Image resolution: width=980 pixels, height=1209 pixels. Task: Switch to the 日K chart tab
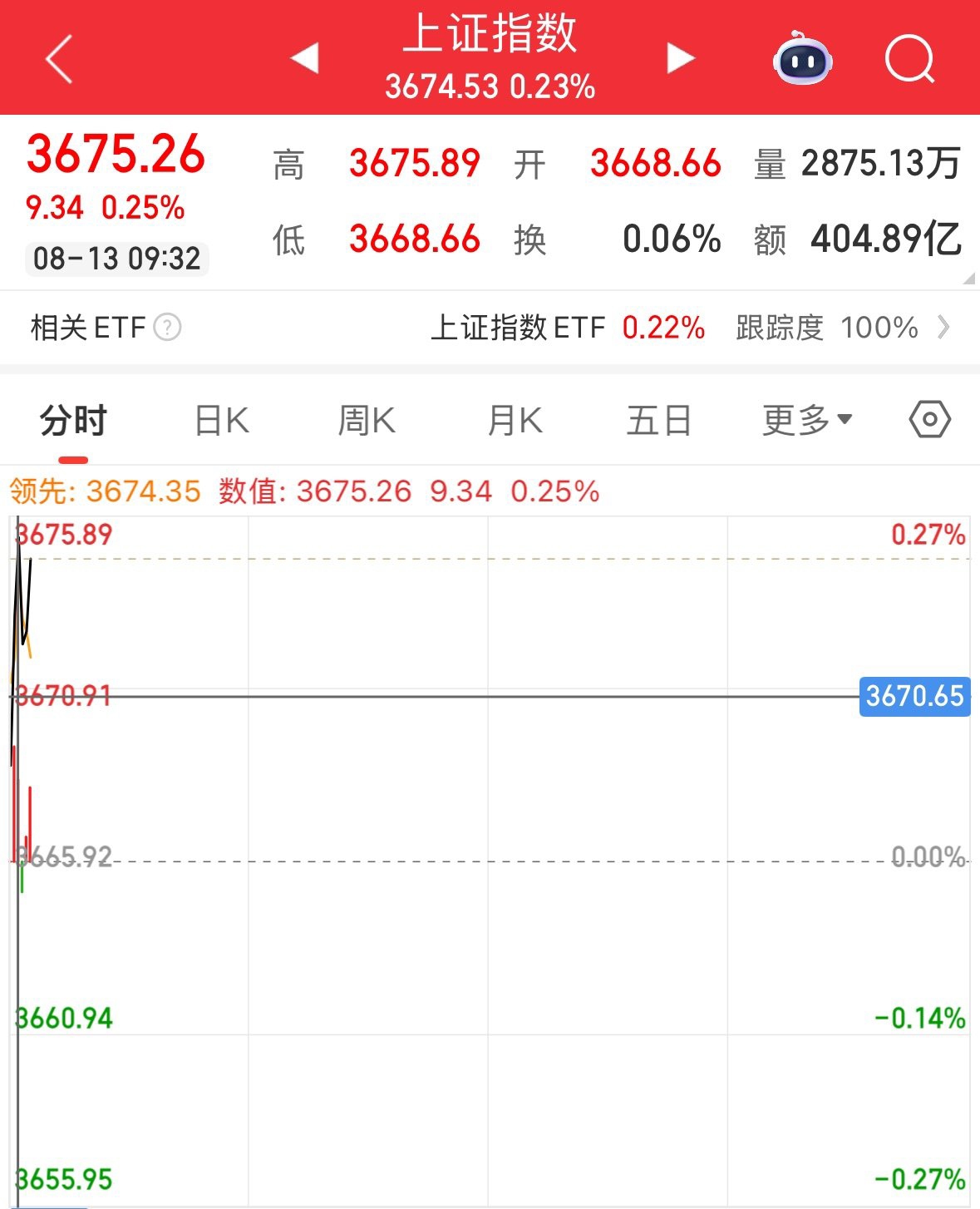[221, 421]
